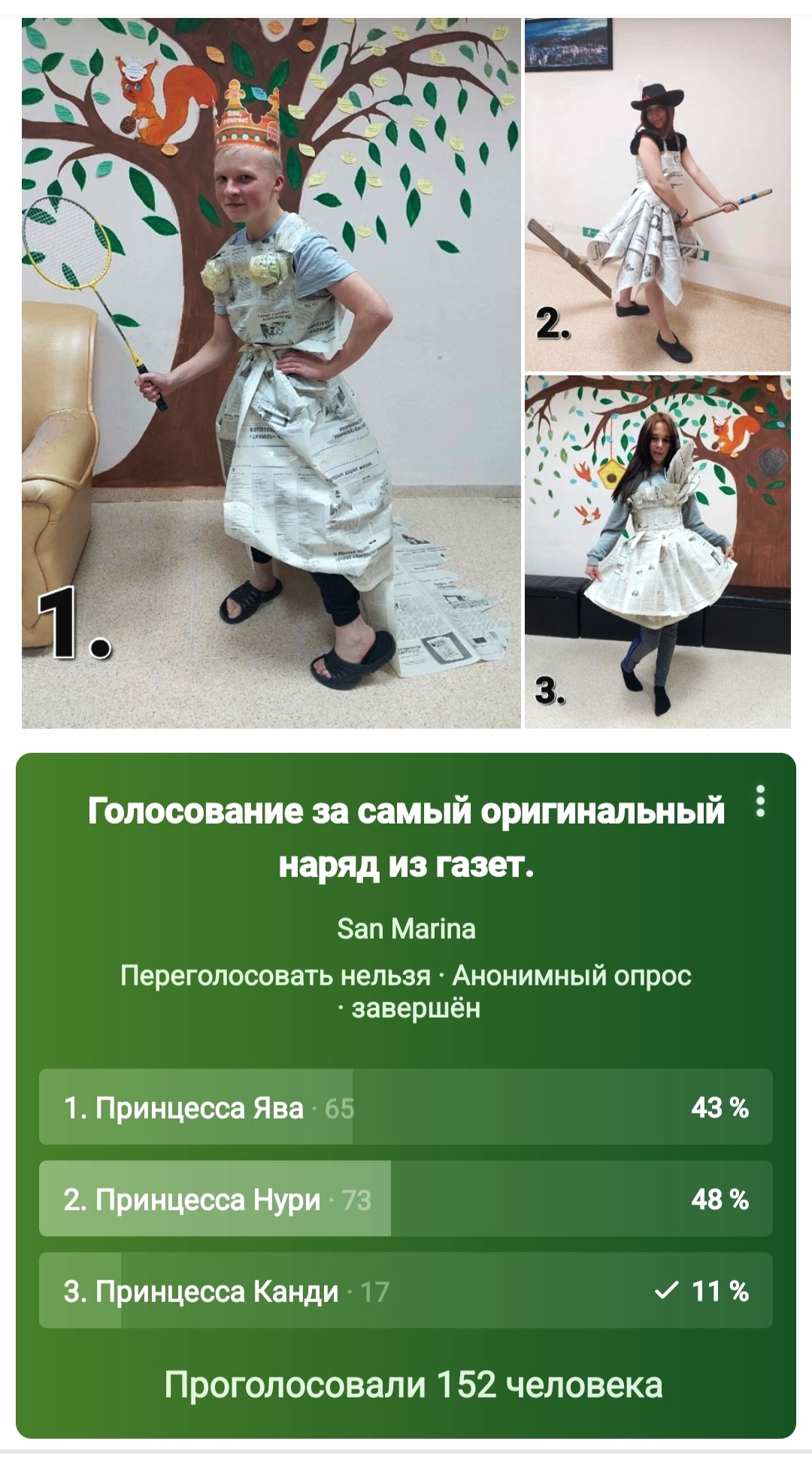This screenshot has width=812, height=1457.
Task: Open the poll's three-dot options menu
Action: [761, 801]
